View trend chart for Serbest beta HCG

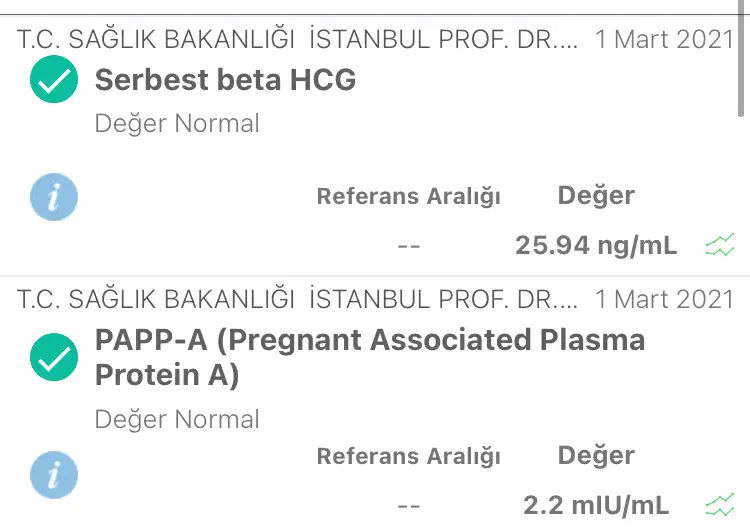[x=720, y=245]
